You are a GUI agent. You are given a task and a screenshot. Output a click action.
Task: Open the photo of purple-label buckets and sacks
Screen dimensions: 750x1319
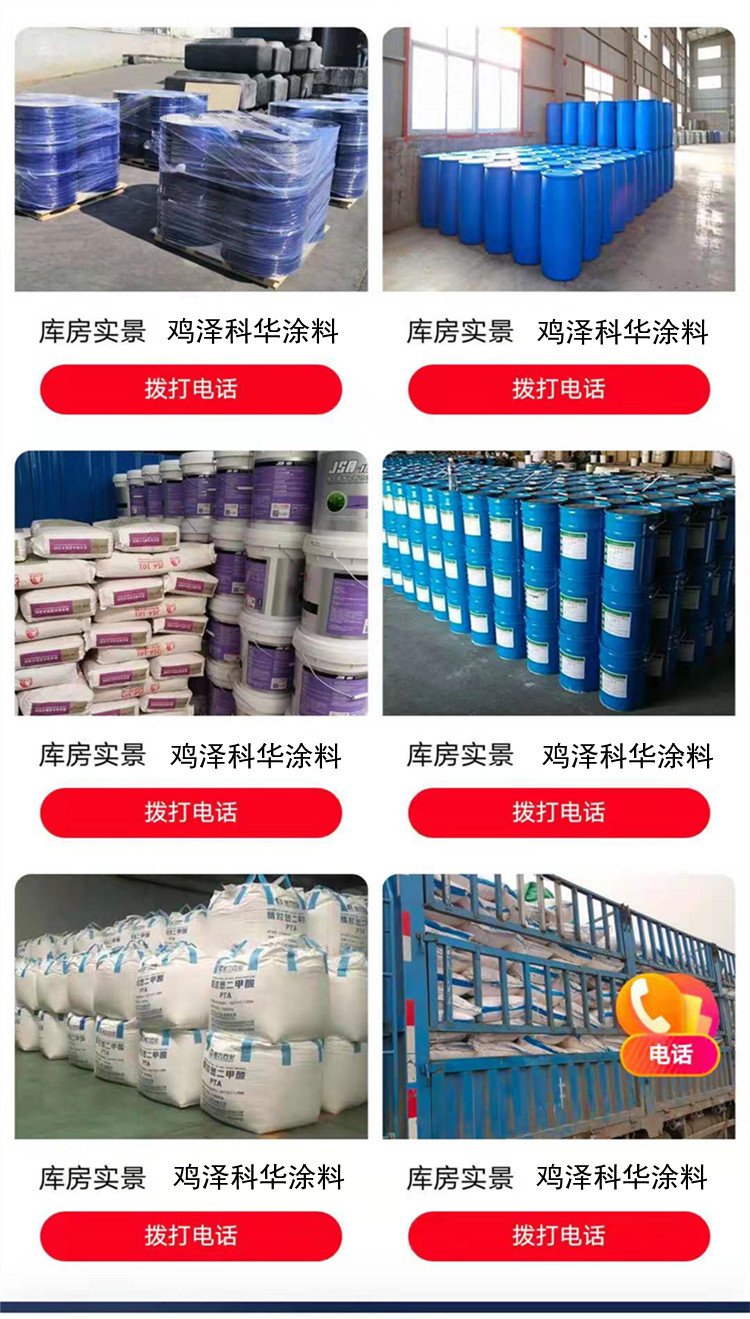(191, 583)
